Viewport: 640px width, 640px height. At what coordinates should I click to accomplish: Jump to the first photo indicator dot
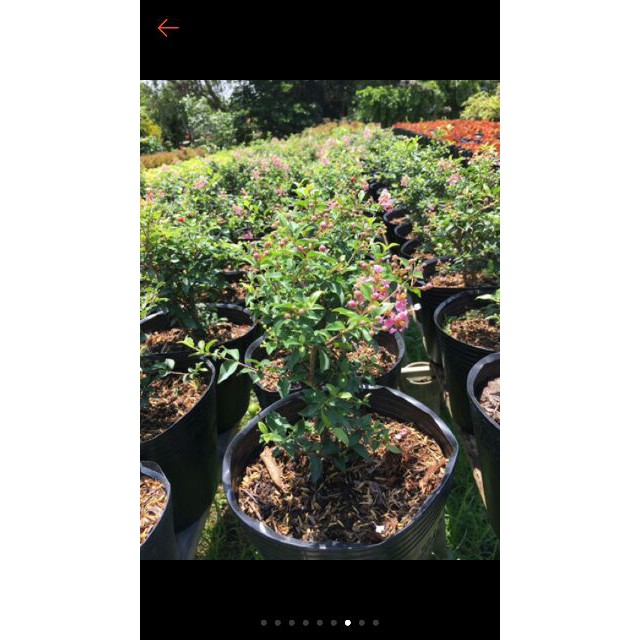click(264, 622)
